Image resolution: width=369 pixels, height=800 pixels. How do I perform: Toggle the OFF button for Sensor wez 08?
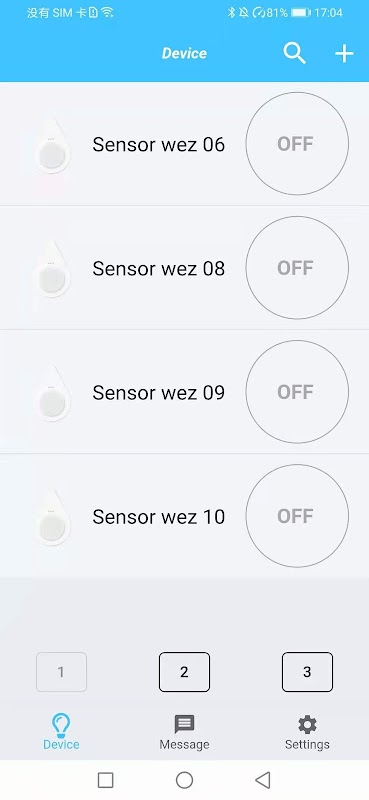[297, 268]
